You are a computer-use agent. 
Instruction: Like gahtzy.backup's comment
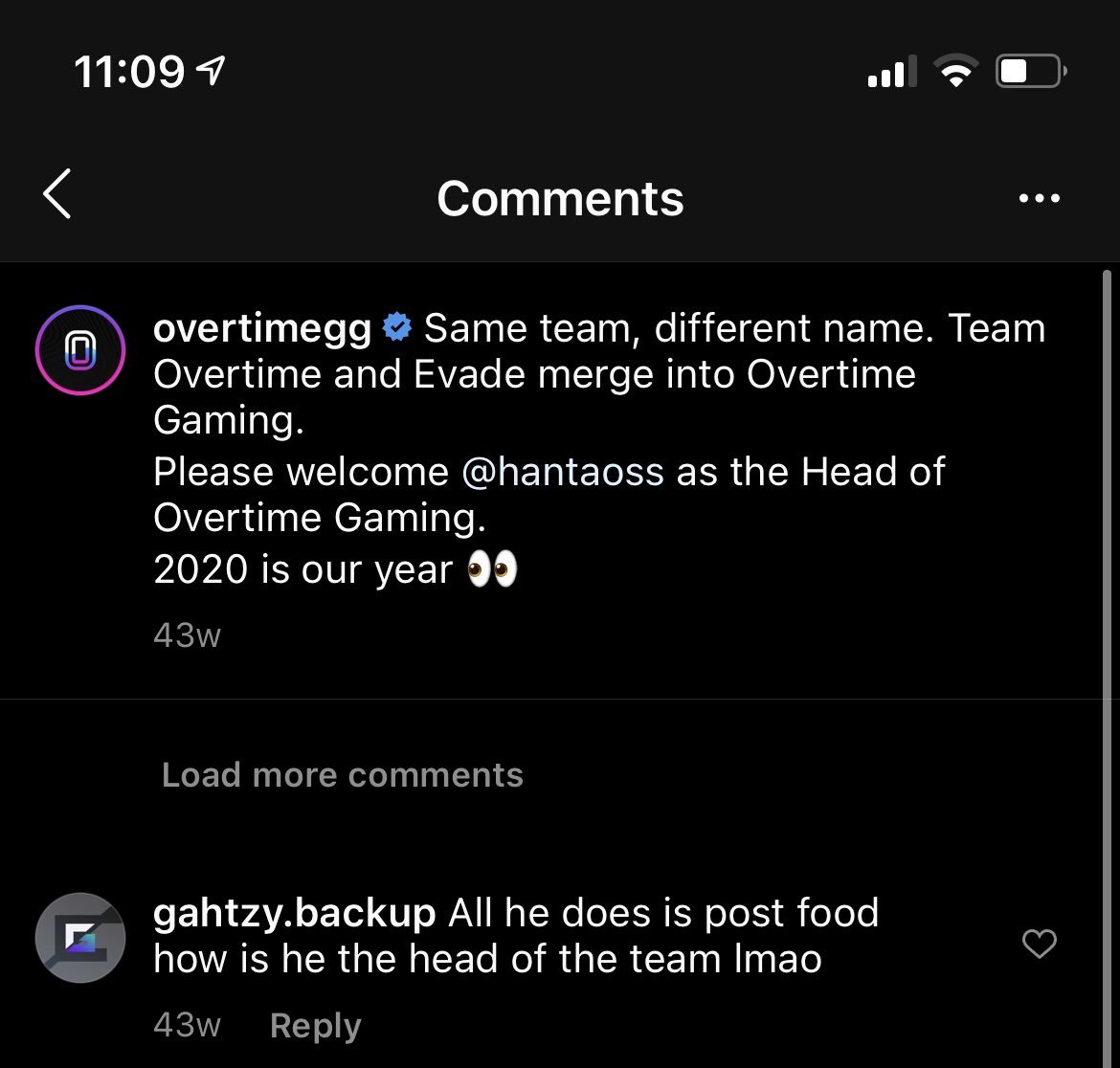coord(1039,944)
